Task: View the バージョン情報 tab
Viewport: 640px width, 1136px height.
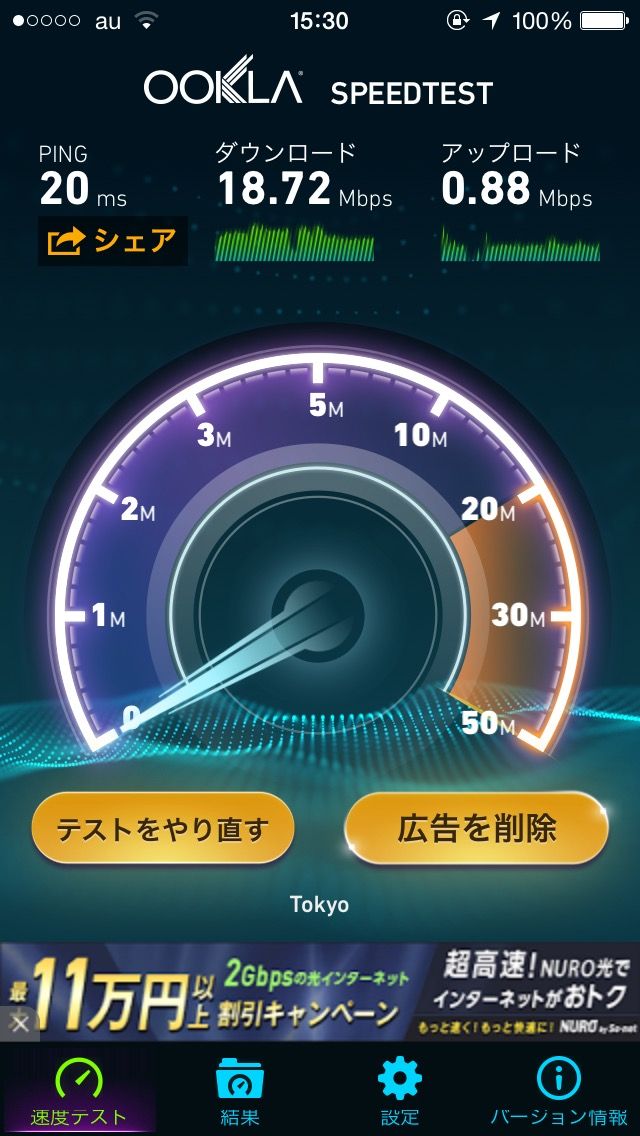Action: pyautogui.click(x=558, y=1091)
